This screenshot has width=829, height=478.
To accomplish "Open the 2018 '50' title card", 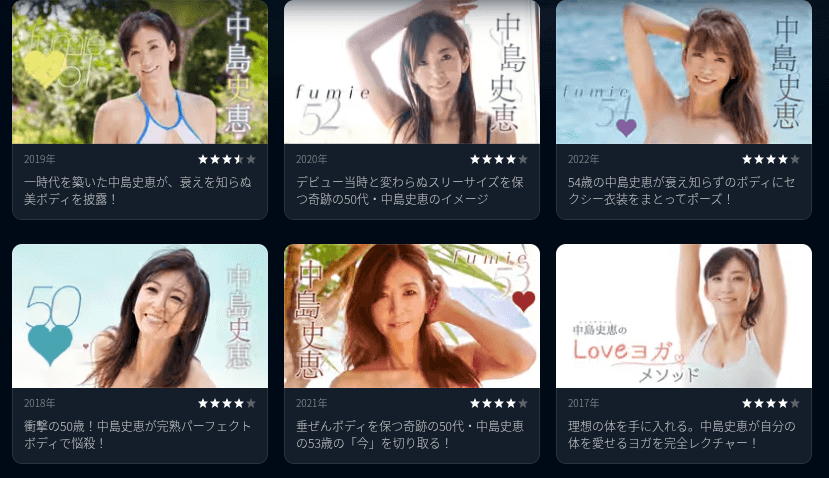I will (x=139, y=316).
